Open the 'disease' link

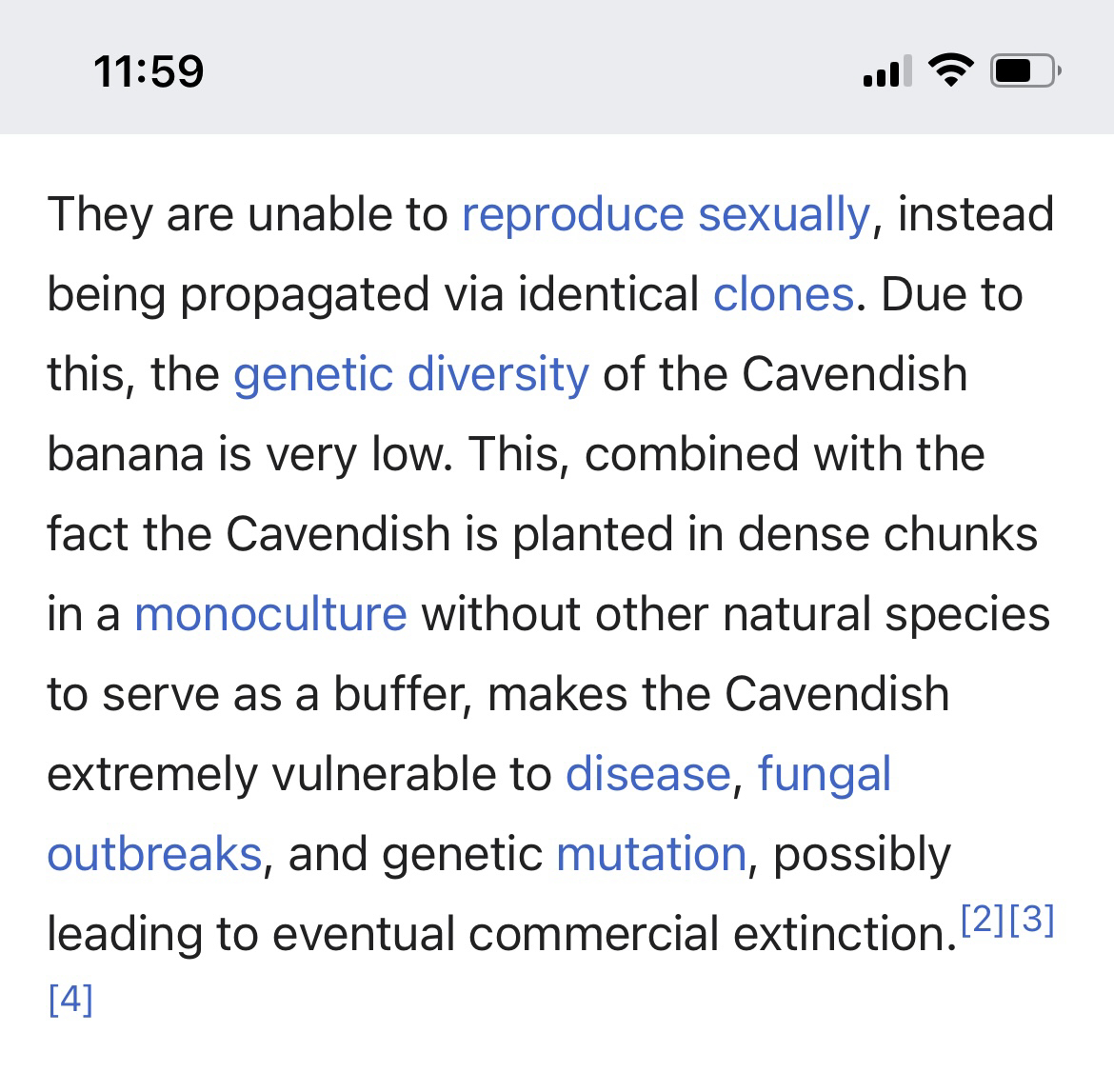647,774
